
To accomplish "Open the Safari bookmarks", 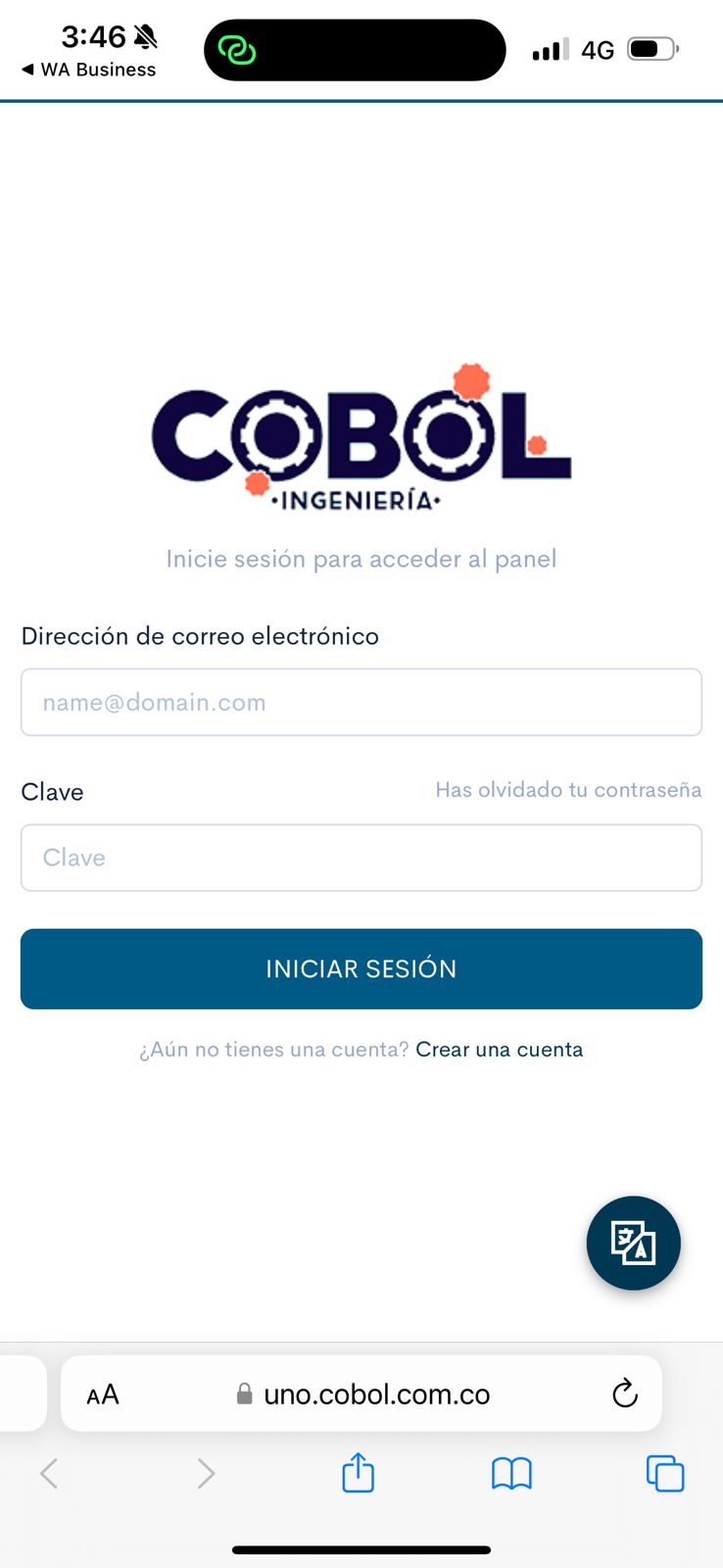I will click(x=511, y=1472).
